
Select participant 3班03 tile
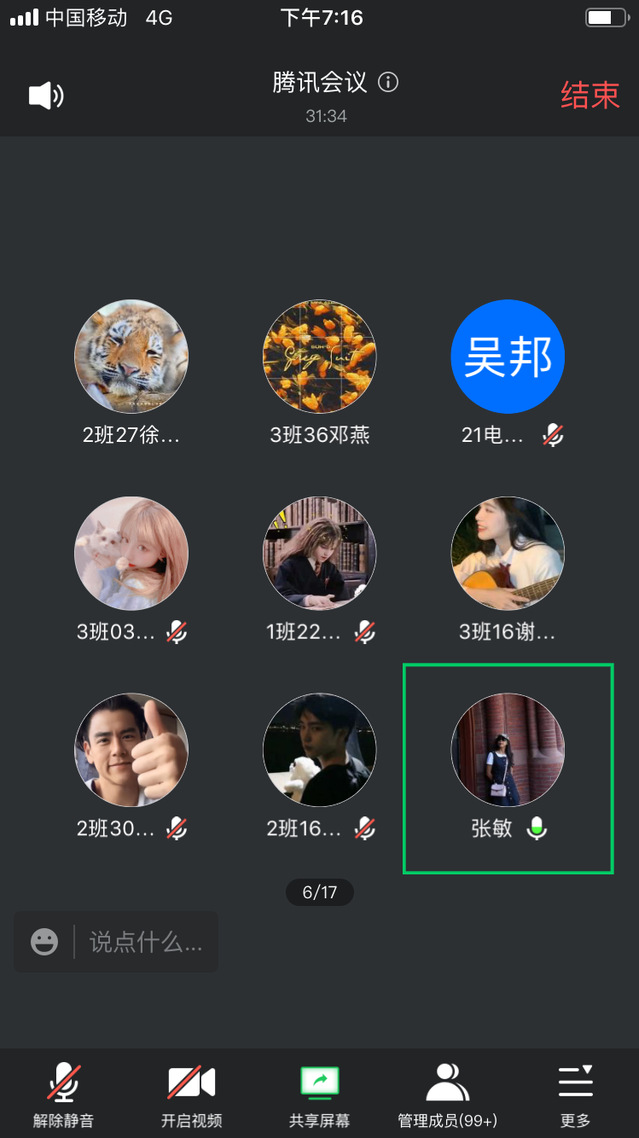click(x=131, y=553)
